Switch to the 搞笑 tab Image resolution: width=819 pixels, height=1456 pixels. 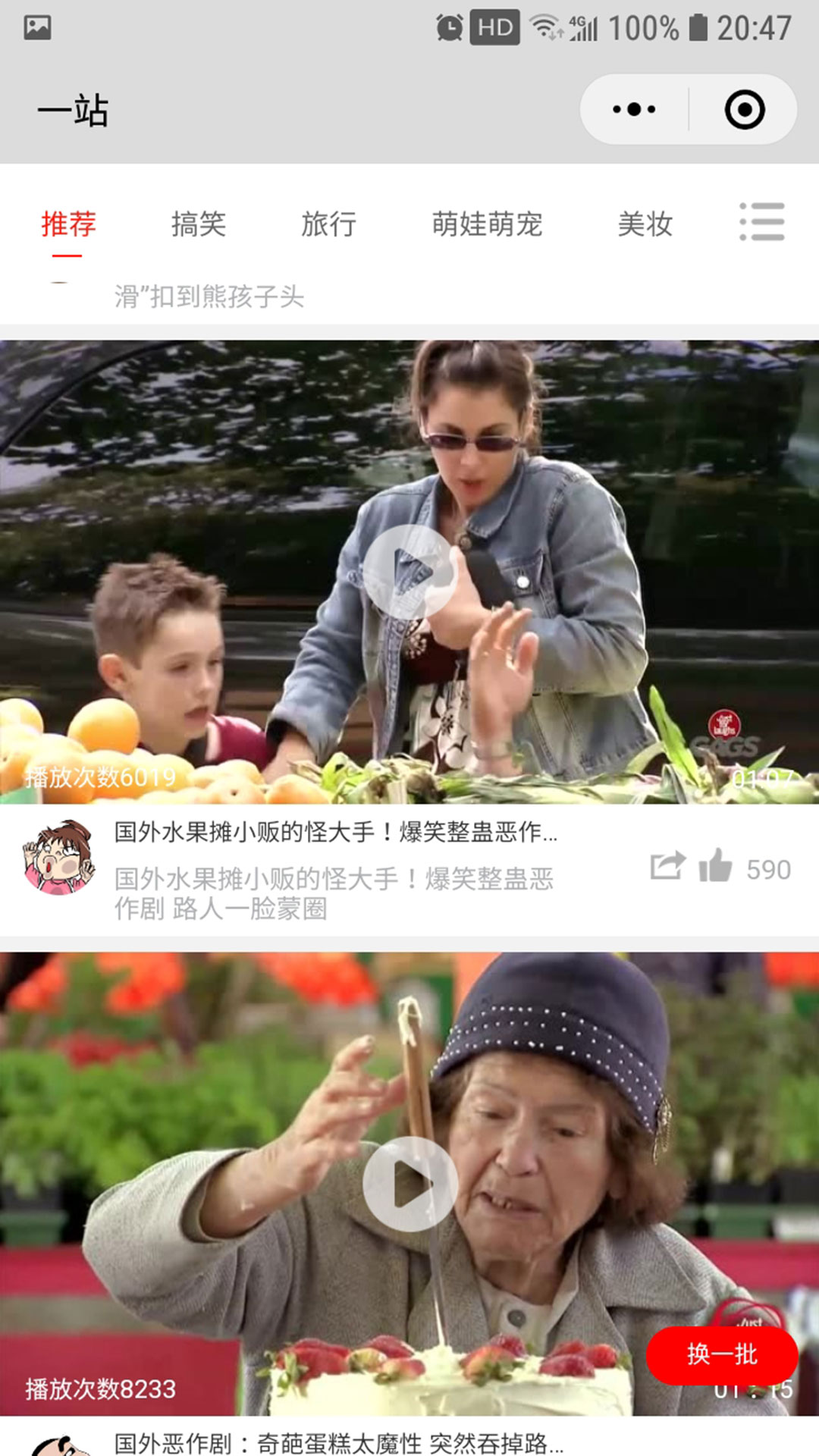pos(198,224)
